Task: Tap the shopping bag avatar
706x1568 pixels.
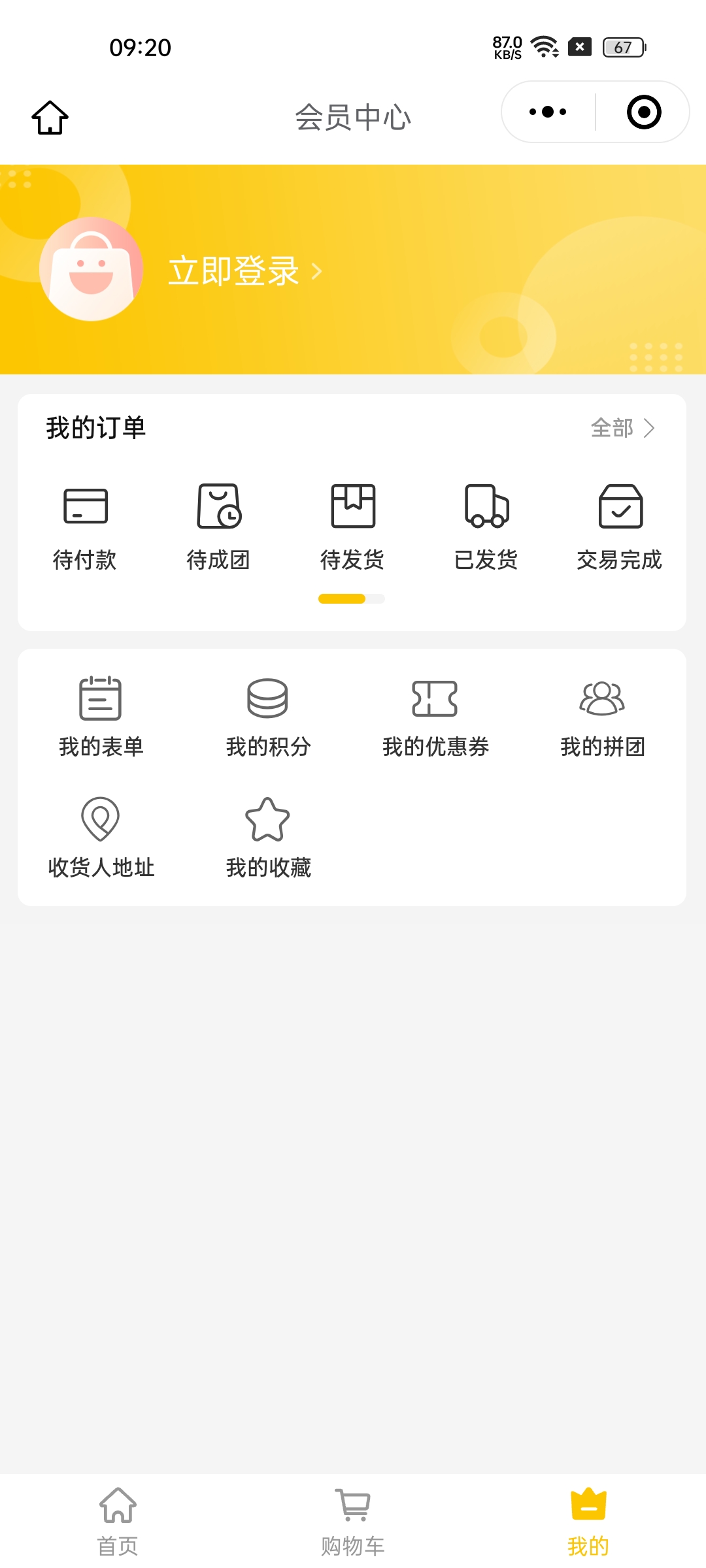Action: (x=92, y=269)
